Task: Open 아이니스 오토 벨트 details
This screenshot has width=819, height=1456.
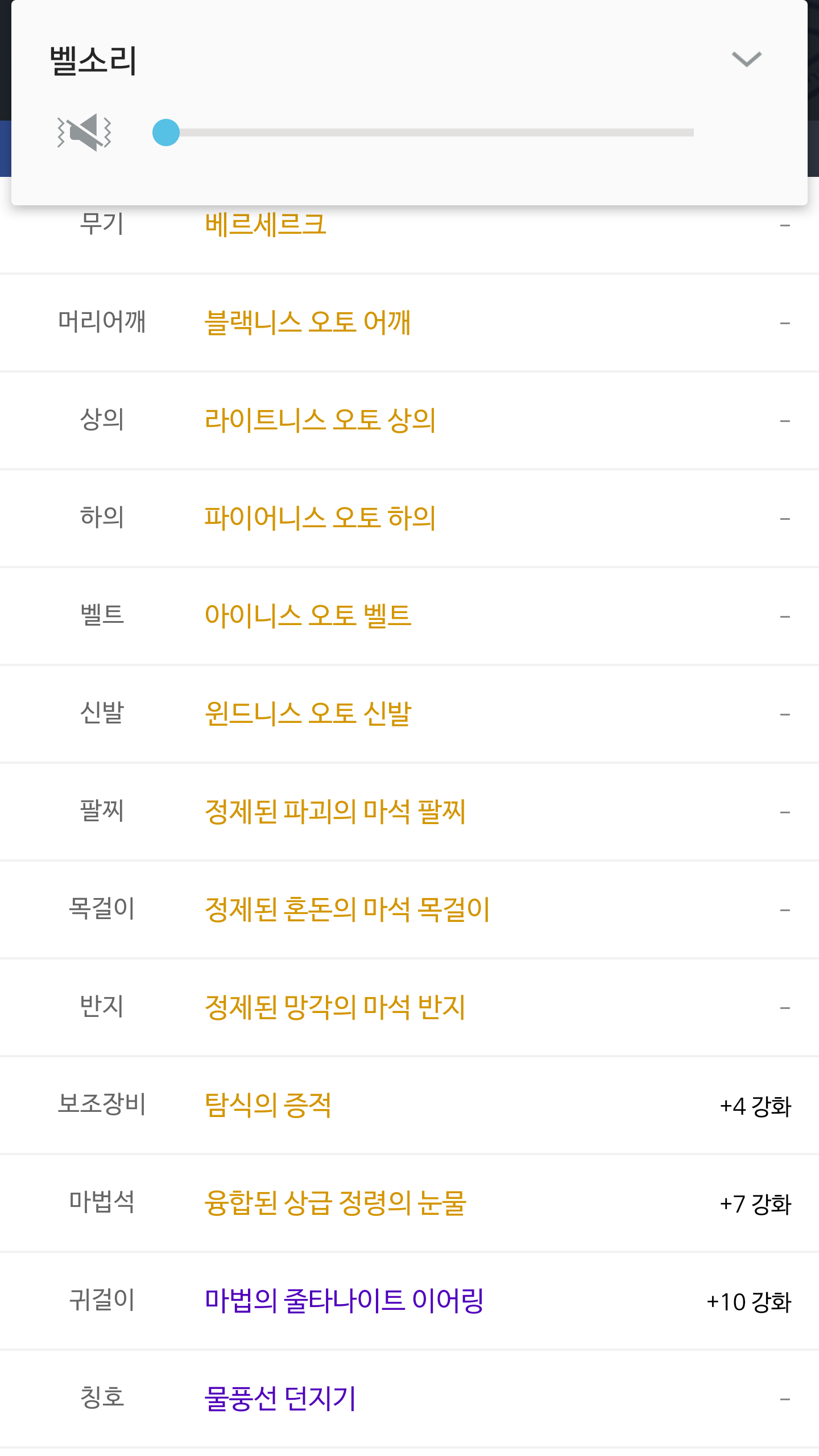Action: pos(308,616)
